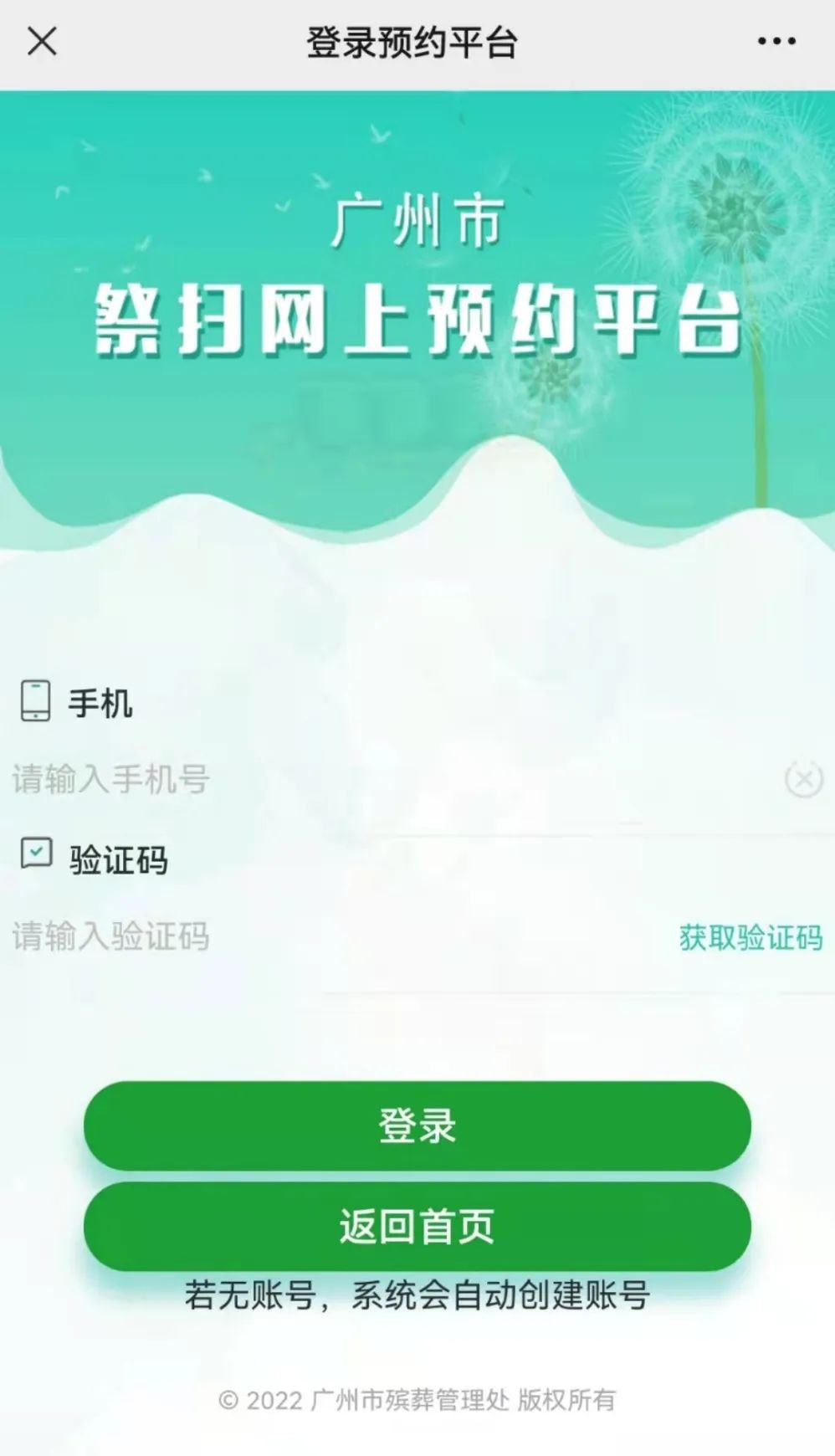Tap the green 登录 button
The image size is (835, 1456).
[417, 1125]
